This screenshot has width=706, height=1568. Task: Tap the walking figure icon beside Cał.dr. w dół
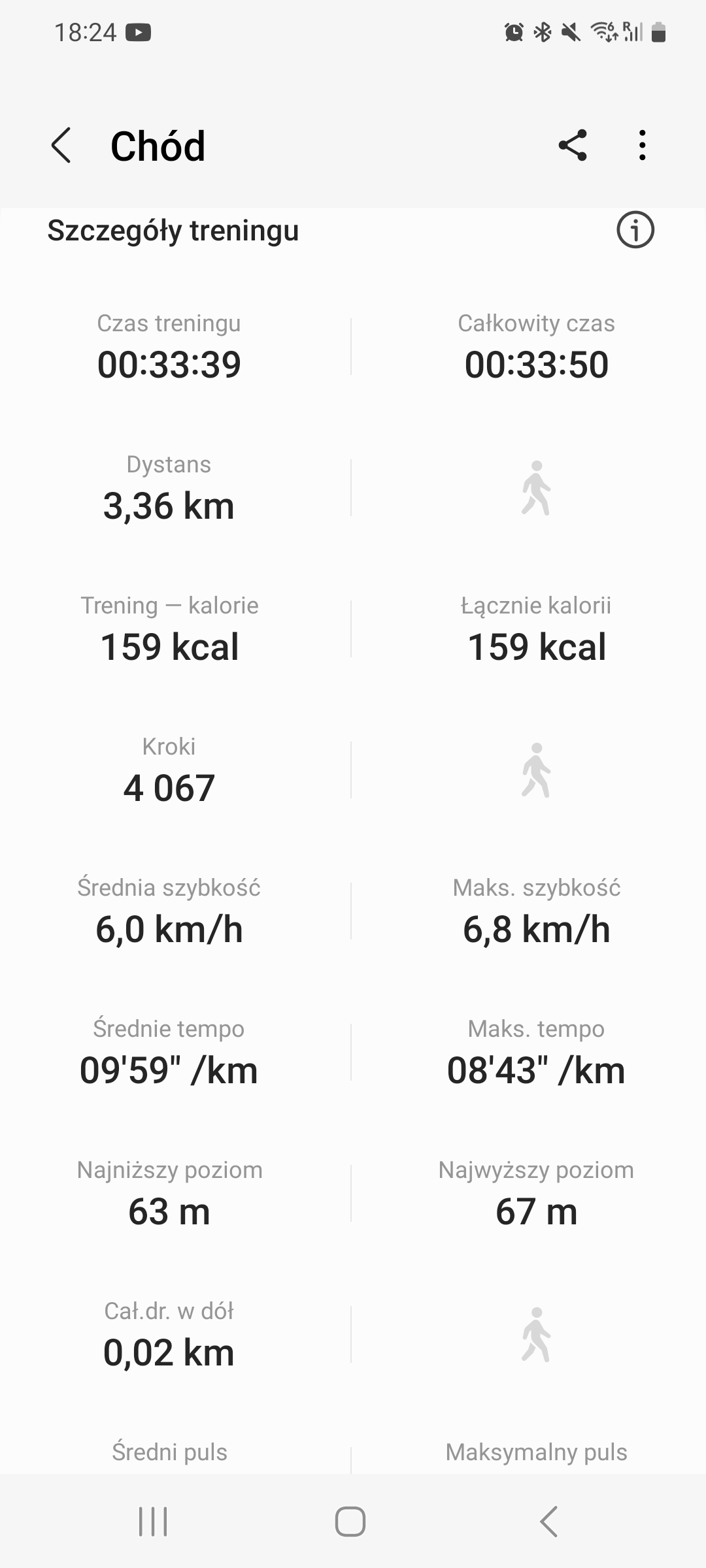coord(536,1335)
